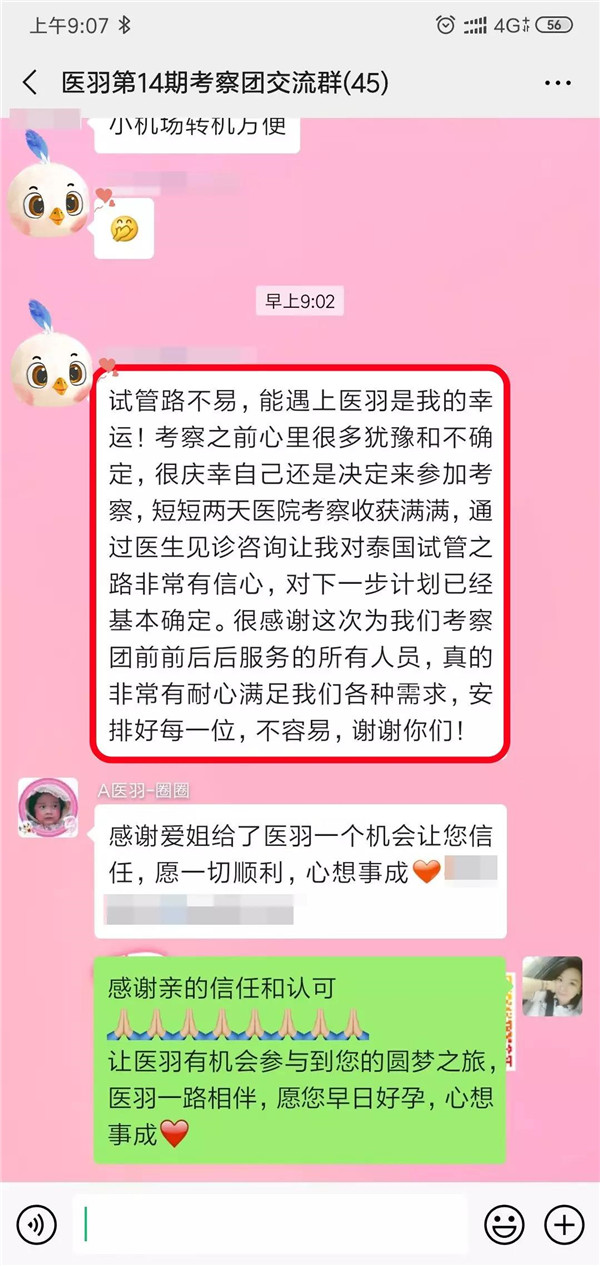The width and height of the screenshot is (600, 1266).
Task: Open the plus attachment menu
Action: (x=563, y=1223)
